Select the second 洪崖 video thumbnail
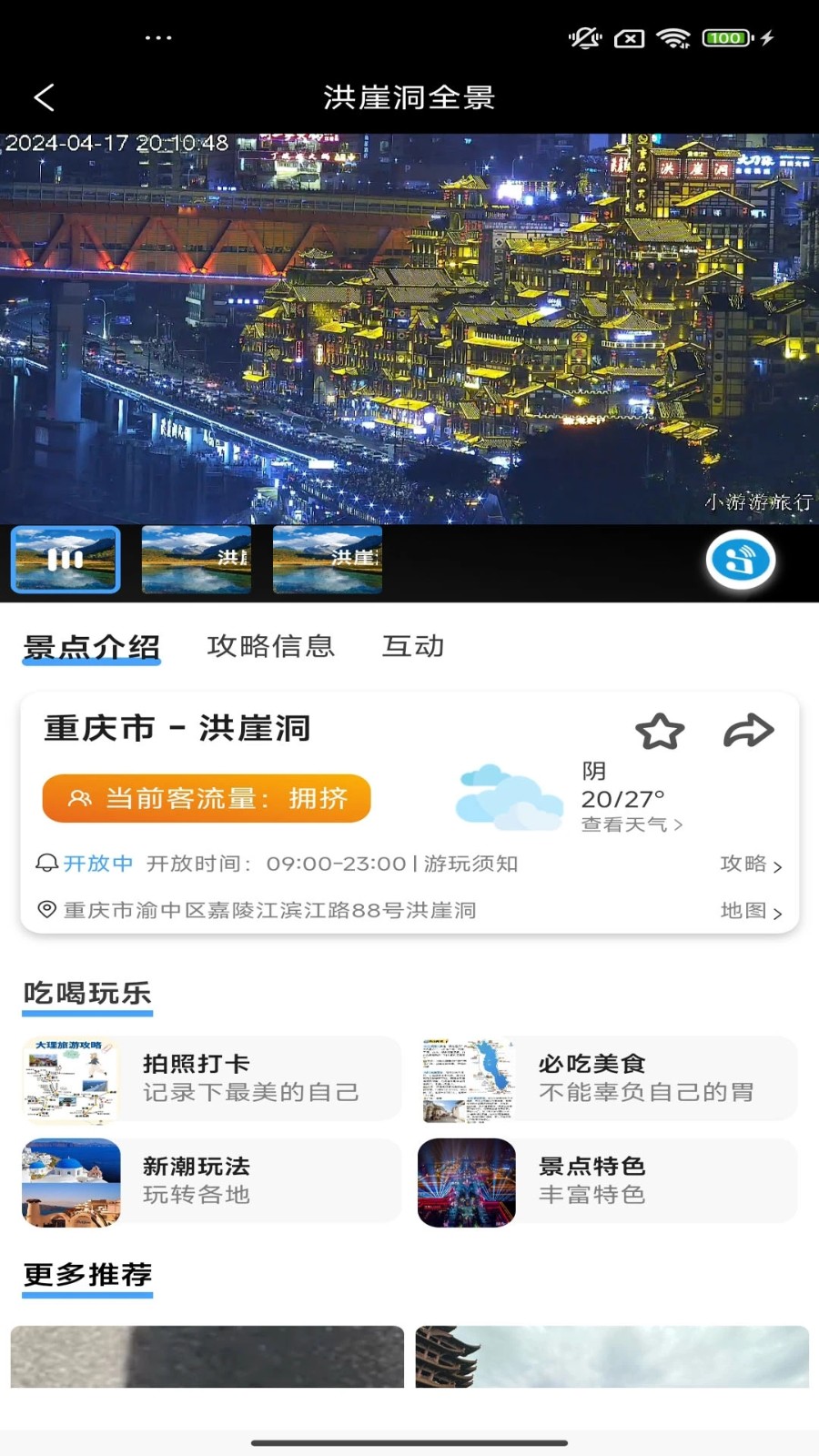 tap(196, 560)
